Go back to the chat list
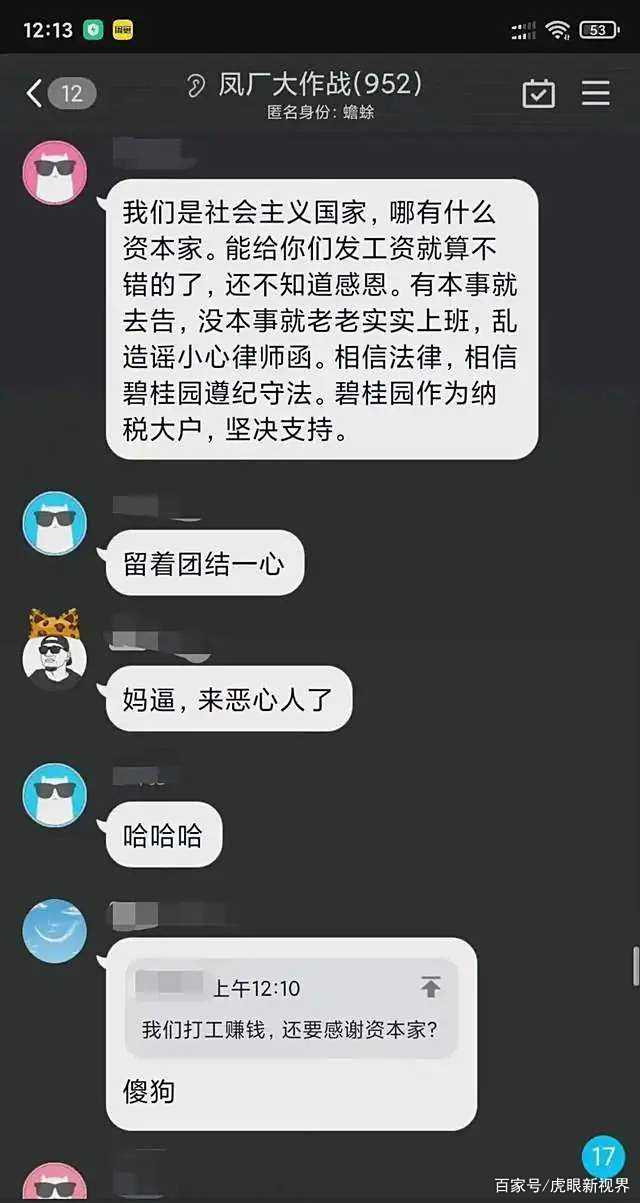The height and width of the screenshot is (1203, 640). coord(36,93)
